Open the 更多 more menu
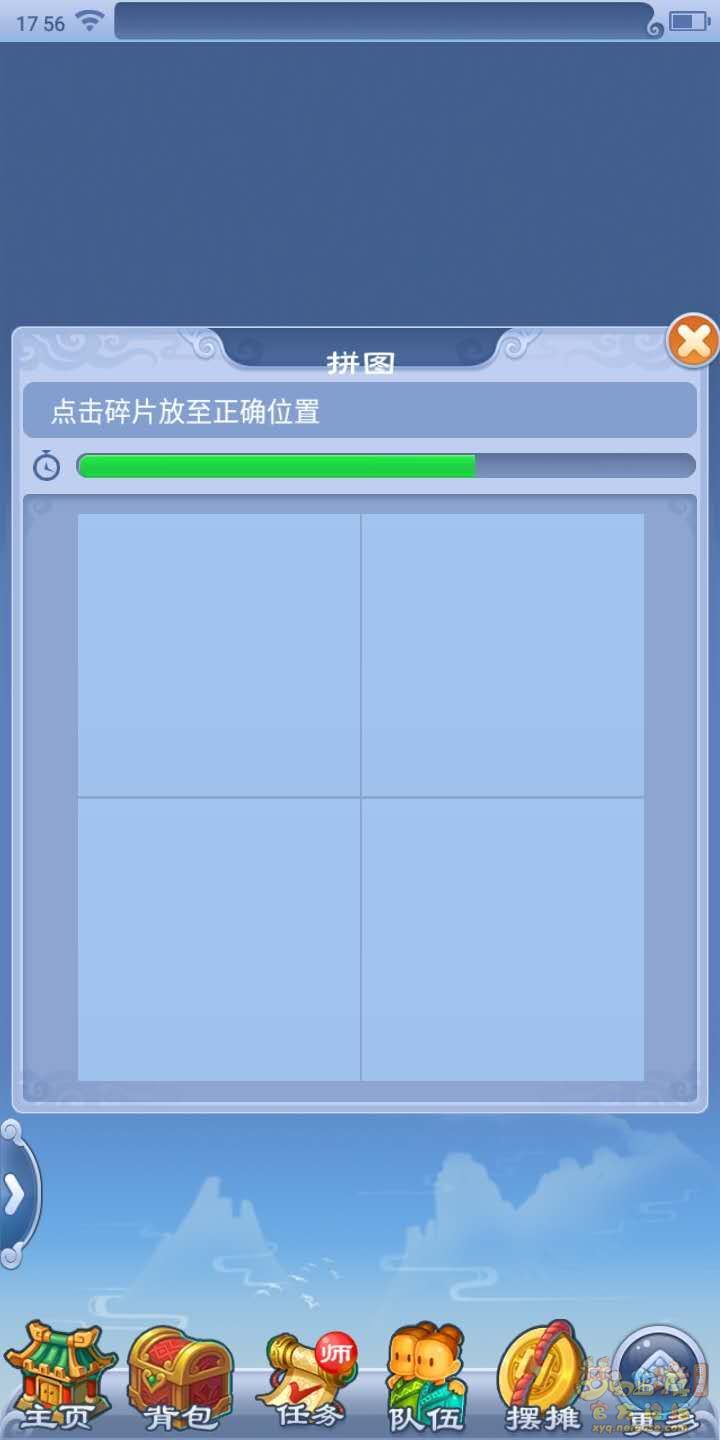Screen dimensions: 720x1440 click(x=660, y=1380)
